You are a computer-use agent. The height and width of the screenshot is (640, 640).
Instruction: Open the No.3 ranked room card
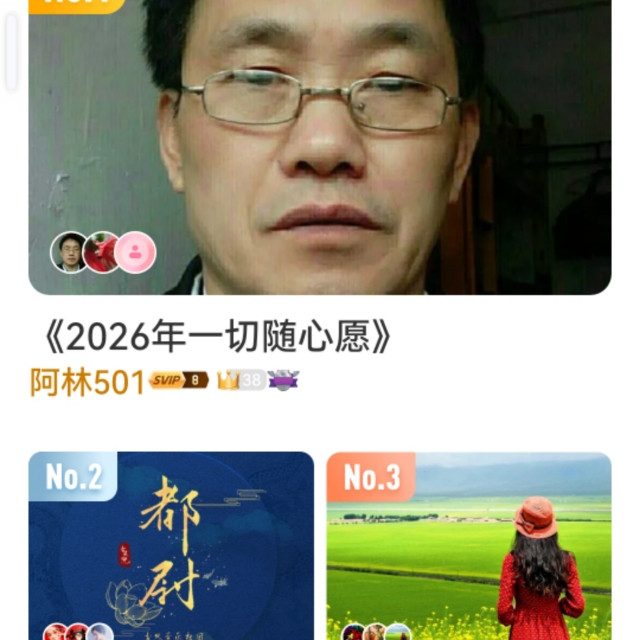click(x=468, y=546)
